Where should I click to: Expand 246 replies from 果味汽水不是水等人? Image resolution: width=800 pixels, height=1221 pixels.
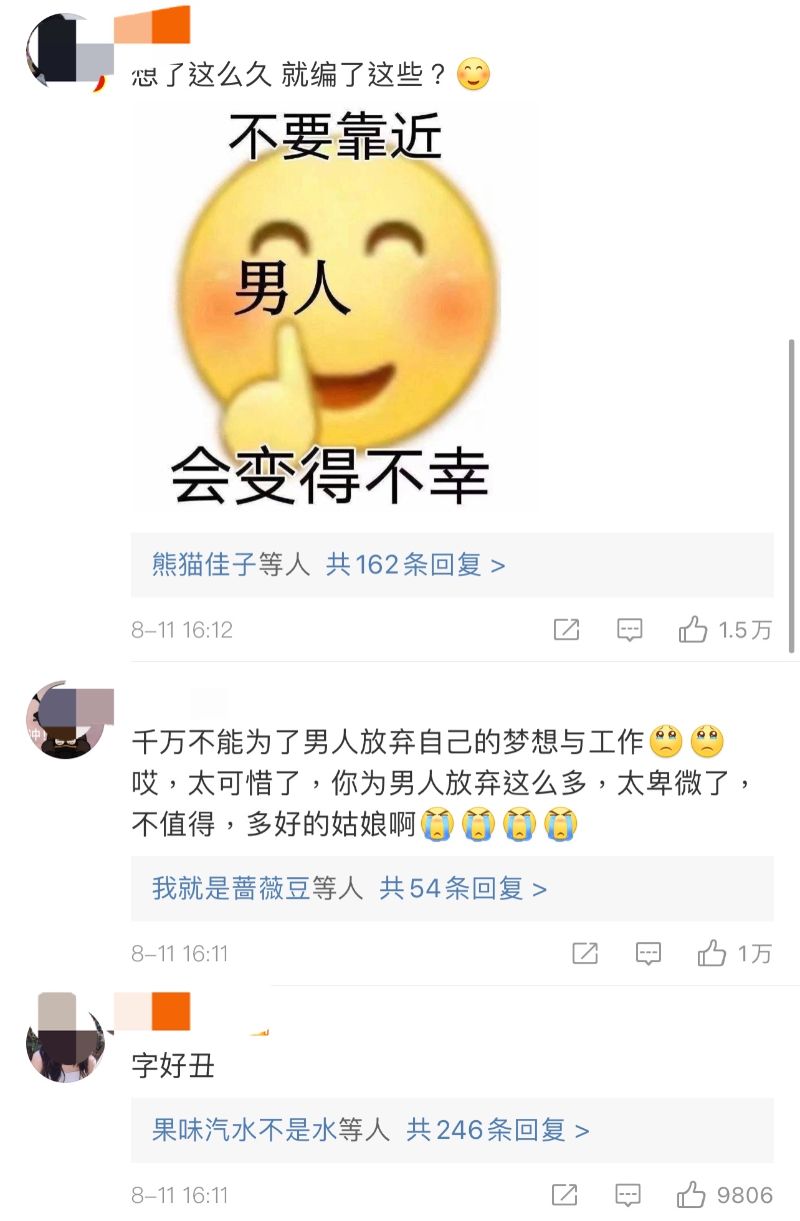coord(370,1130)
